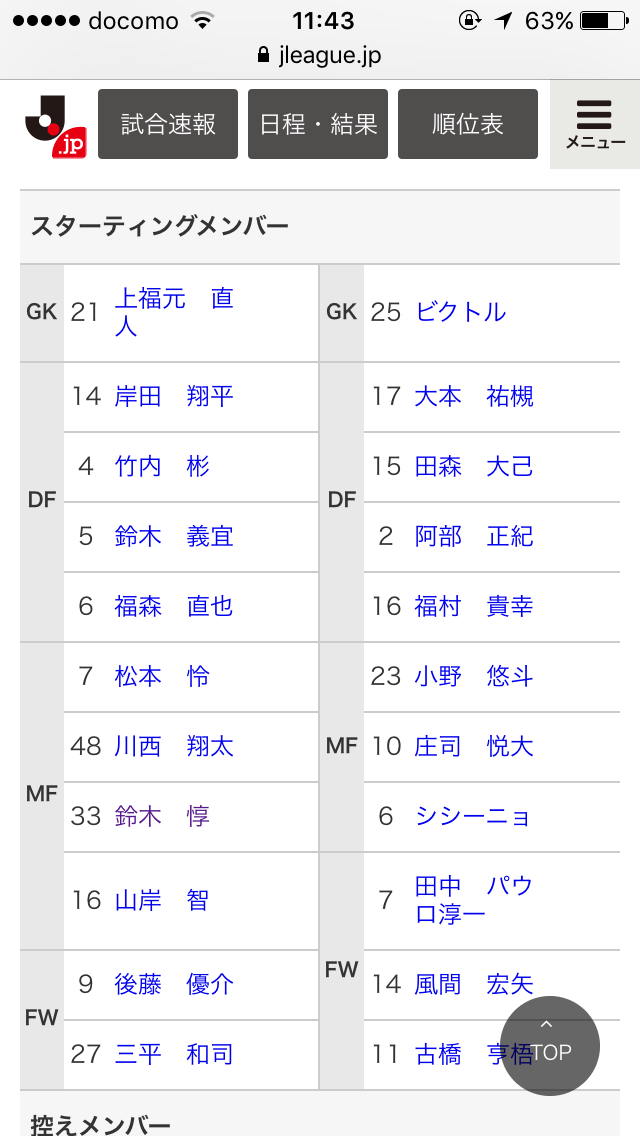Open the 順位表 standings page

(468, 124)
